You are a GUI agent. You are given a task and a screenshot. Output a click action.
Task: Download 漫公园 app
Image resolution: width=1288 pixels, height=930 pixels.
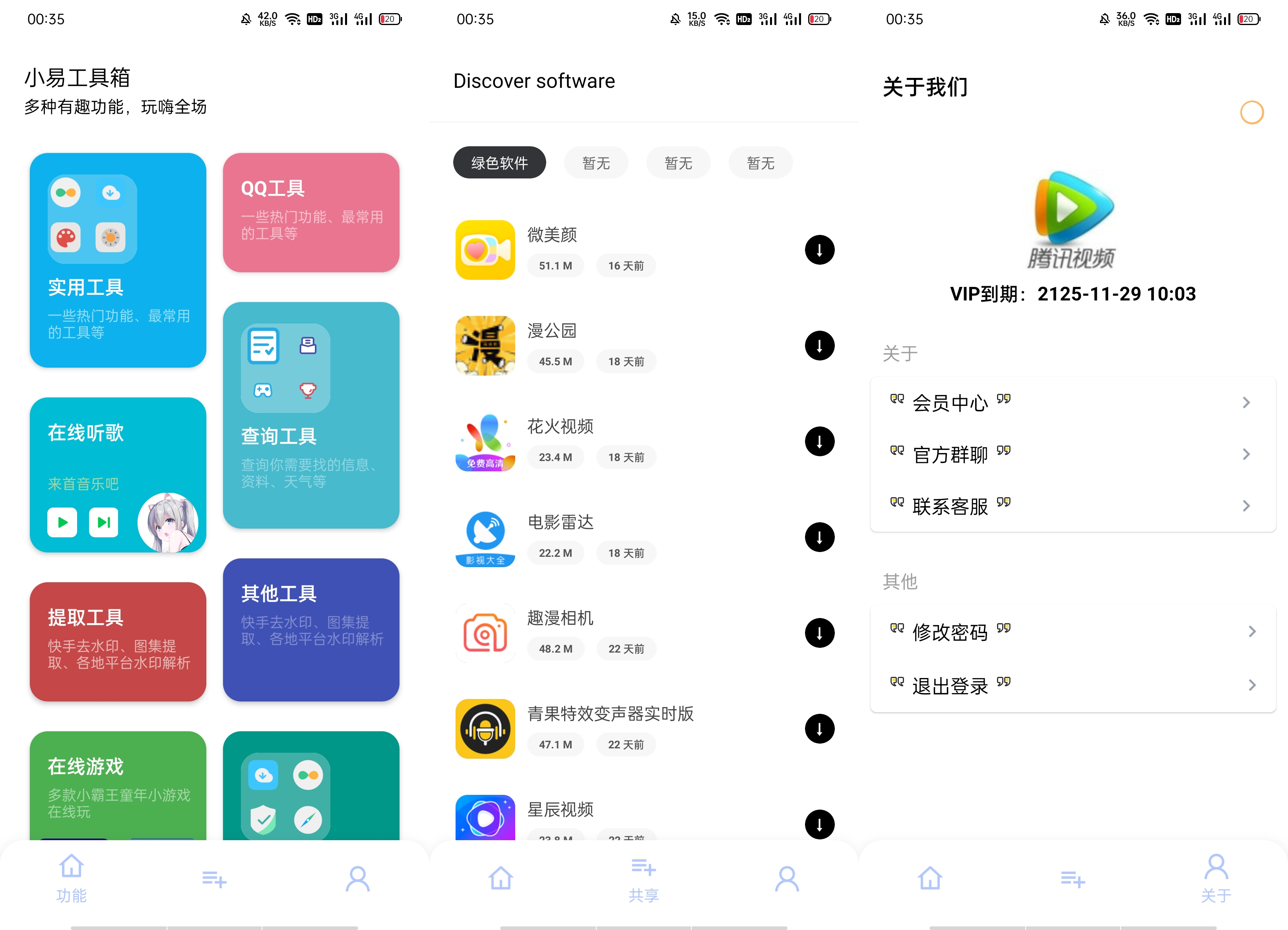[x=819, y=346]
